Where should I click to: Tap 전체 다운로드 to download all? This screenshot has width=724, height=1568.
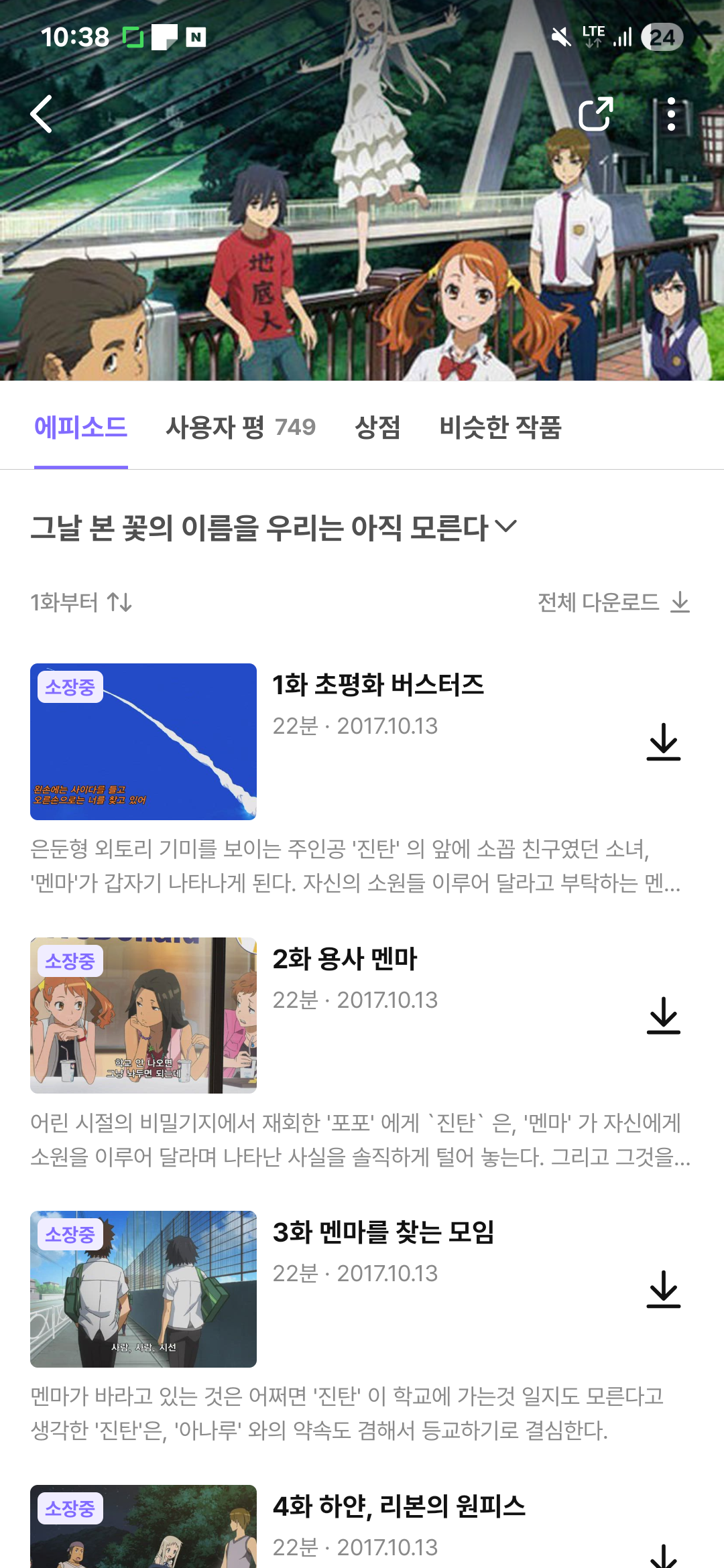pos(613,602)
